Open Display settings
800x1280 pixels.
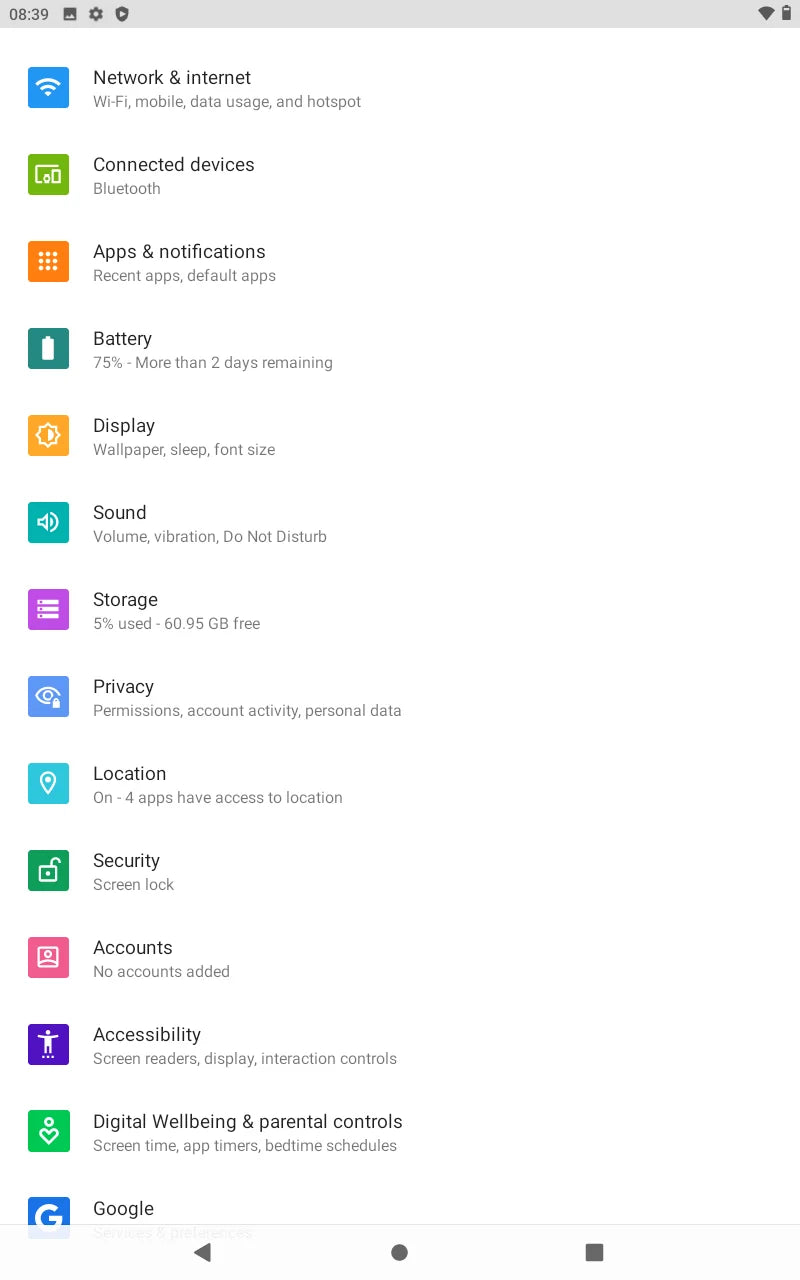pyautogui.click(x=400, y=436)
